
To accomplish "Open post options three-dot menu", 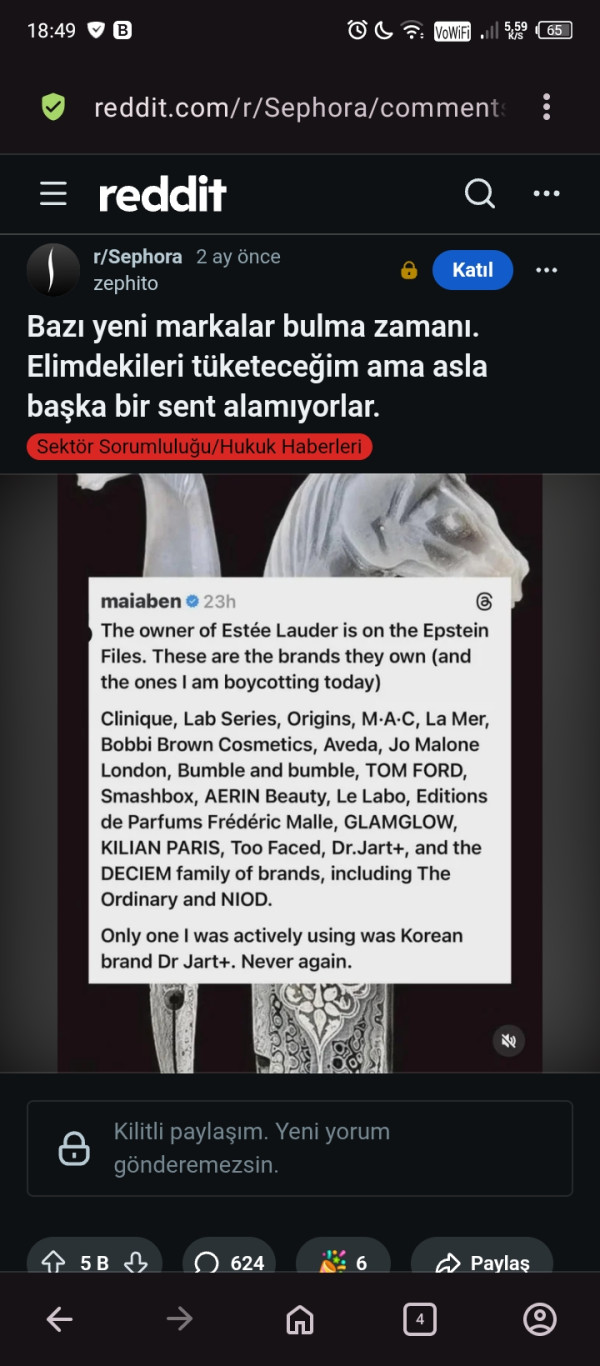I will coord(546,270).
